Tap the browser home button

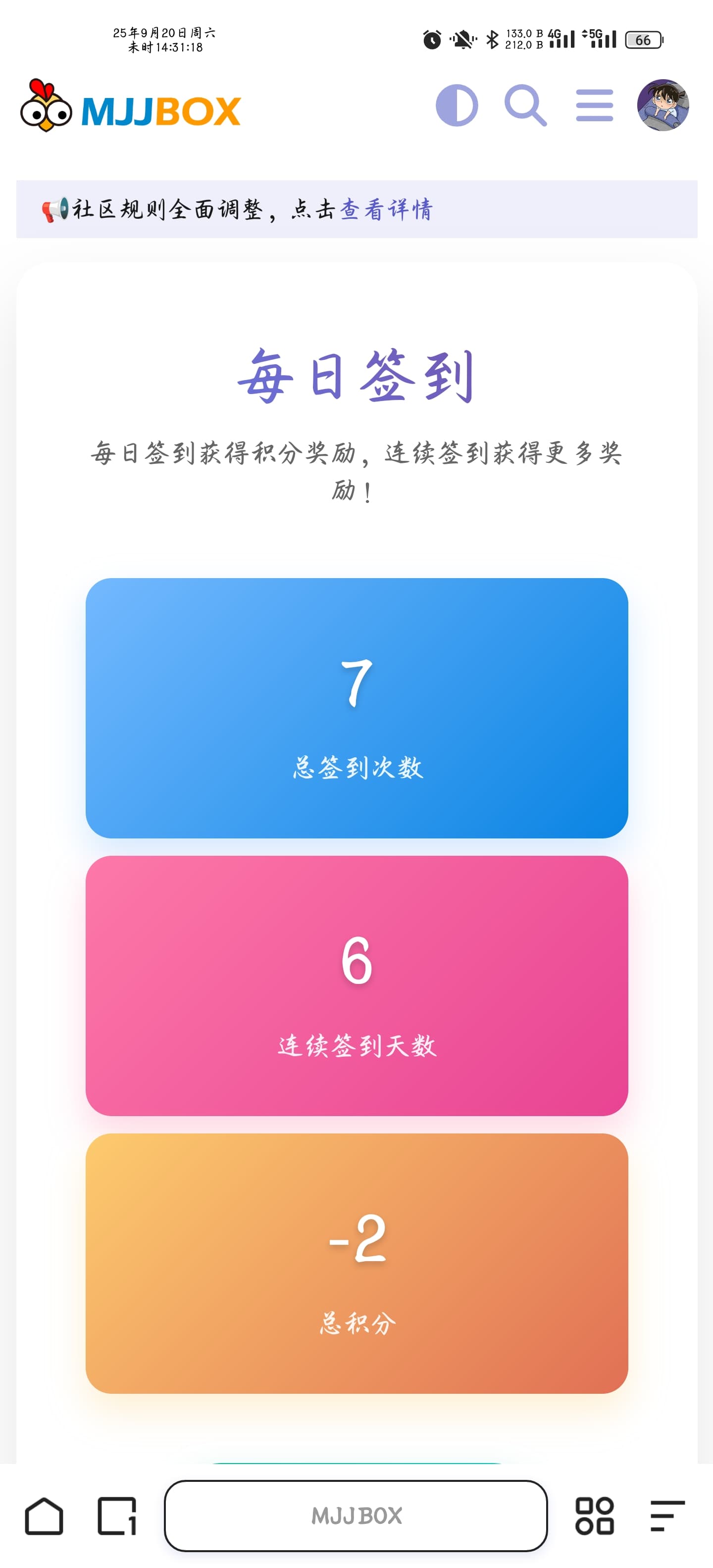(x=44, y=1516)
